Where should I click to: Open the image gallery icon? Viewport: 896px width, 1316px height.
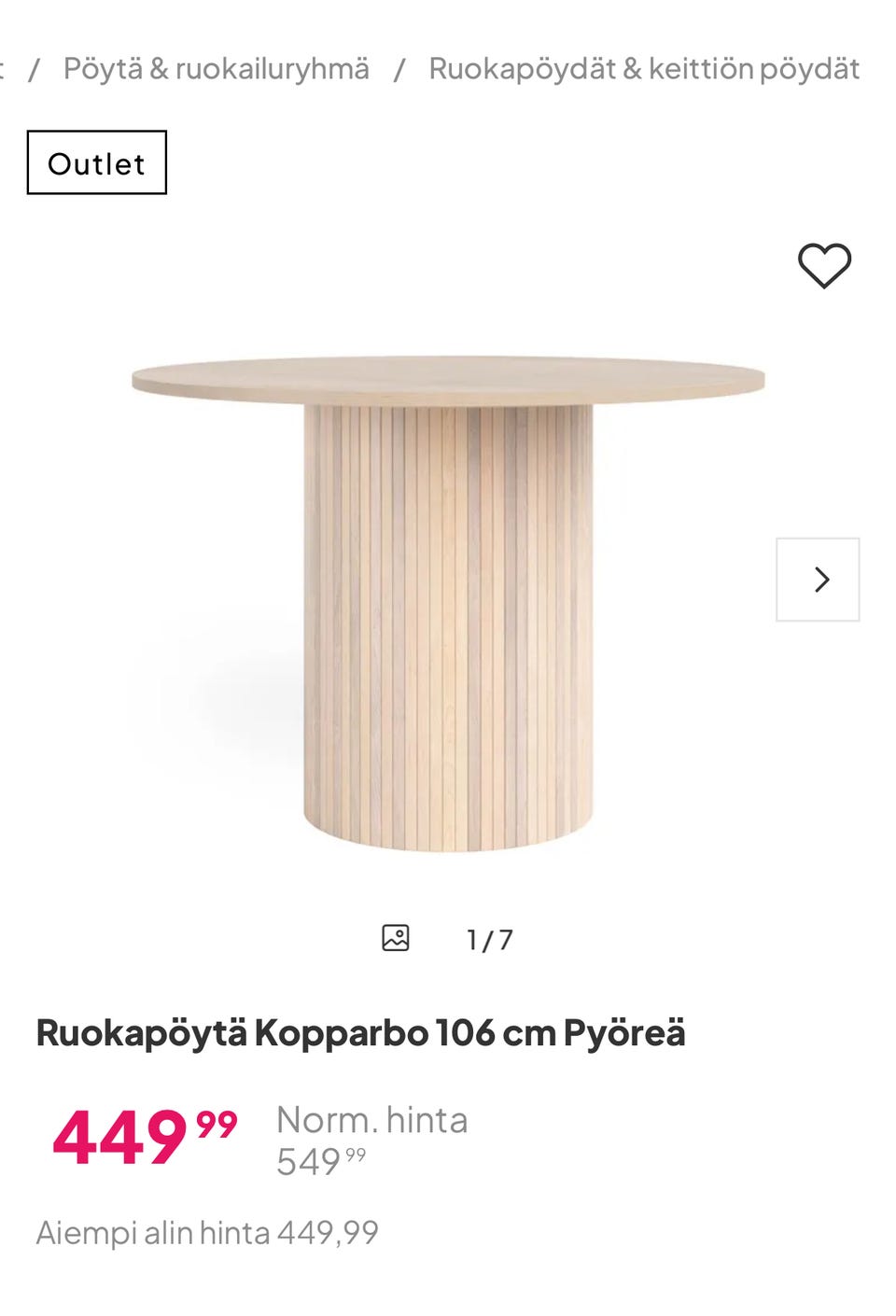click(x=396, y=938)
